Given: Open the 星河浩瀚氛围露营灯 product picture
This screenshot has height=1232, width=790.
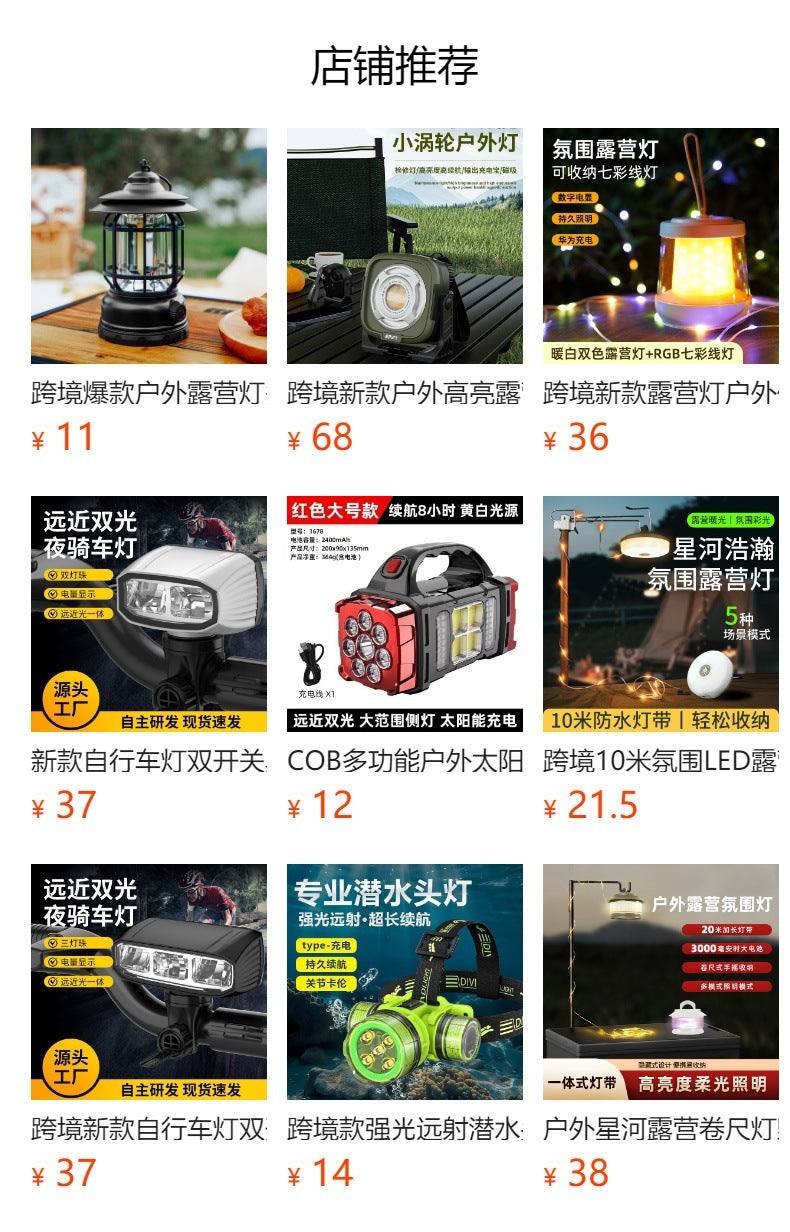Looking at the screenshot, I should point(652,613).
